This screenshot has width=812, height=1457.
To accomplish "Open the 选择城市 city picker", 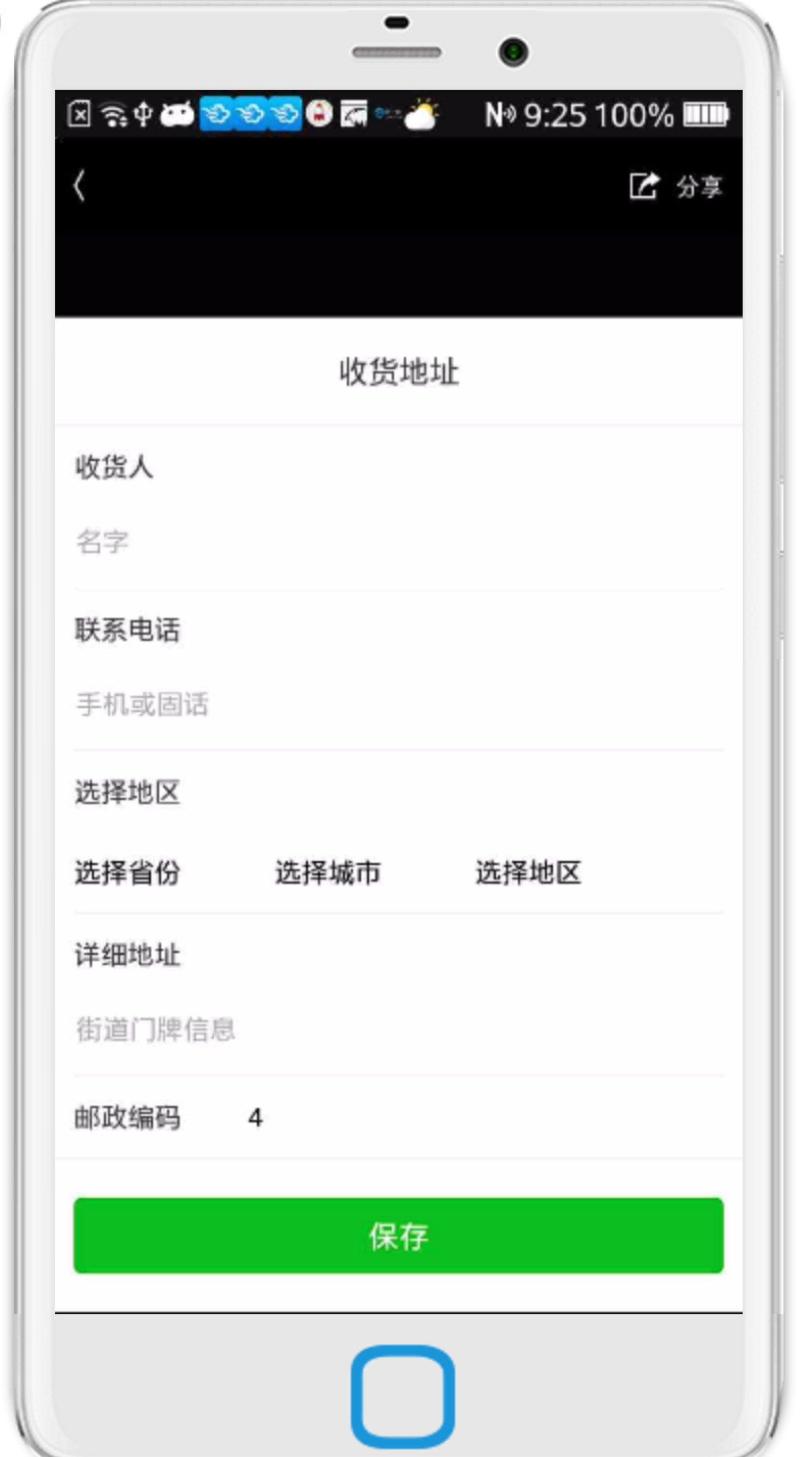I will click(x=328, y=872).
